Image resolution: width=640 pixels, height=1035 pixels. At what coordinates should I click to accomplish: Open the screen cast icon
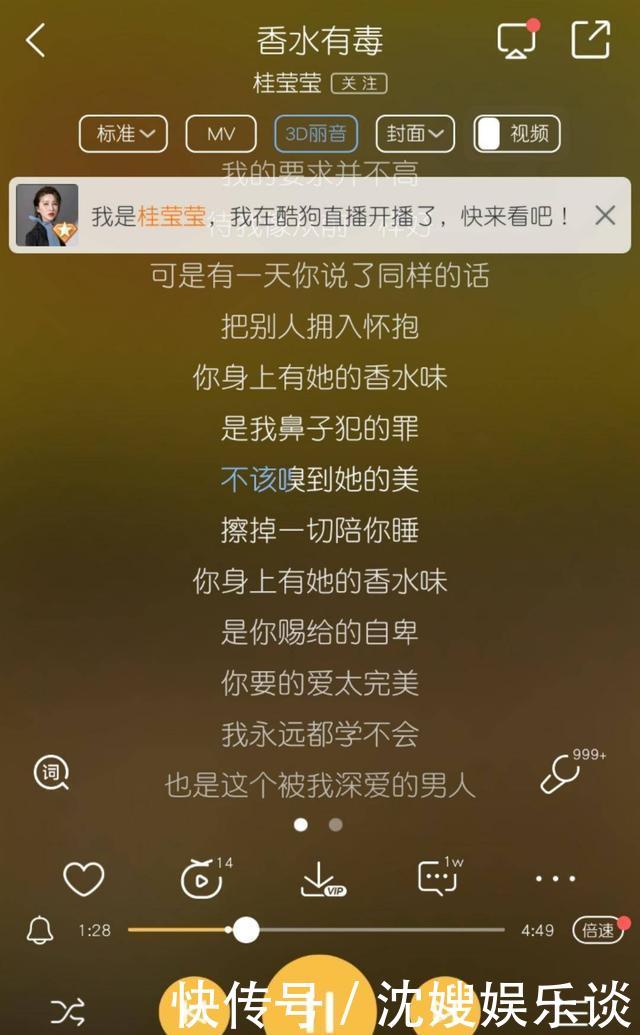516,40
